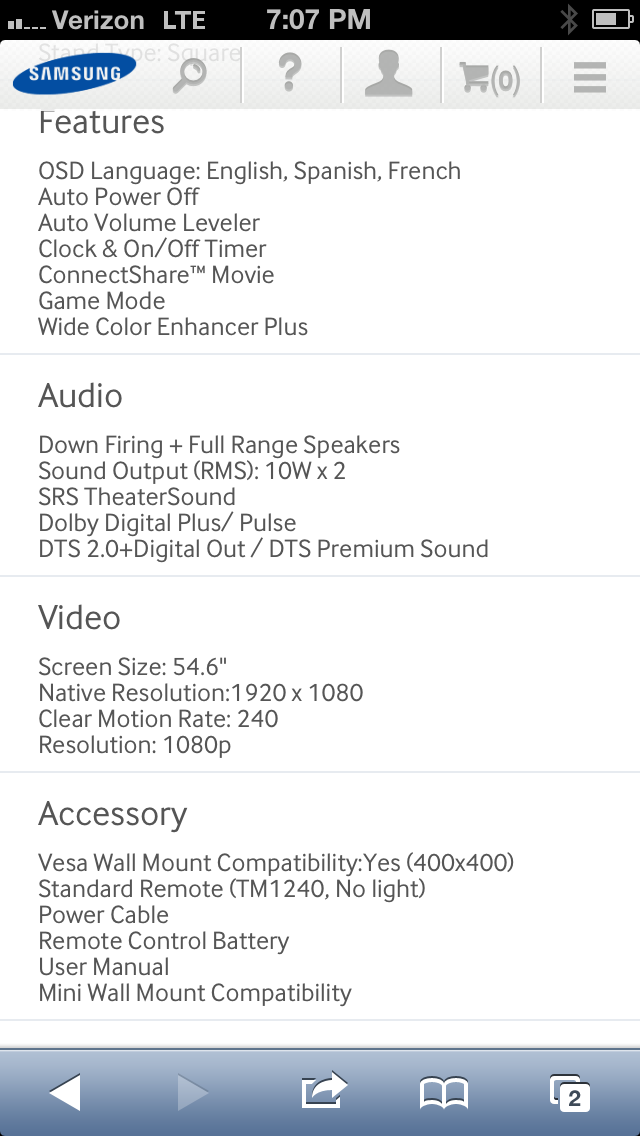Show open browser tabs
Viewport: 640px width, 1136px height.
(570, 1092)
